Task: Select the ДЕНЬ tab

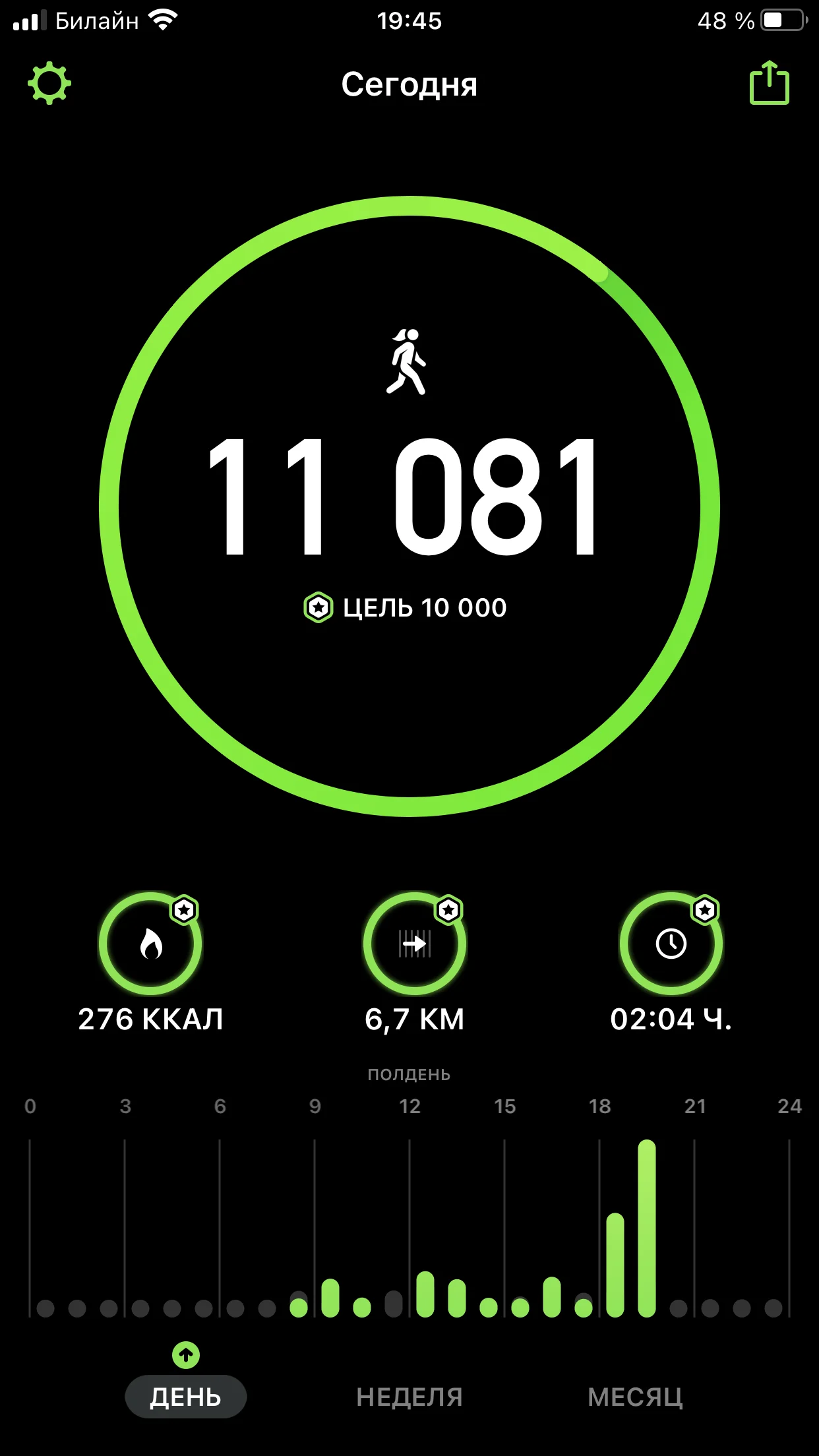Action: coord(185,1397)
